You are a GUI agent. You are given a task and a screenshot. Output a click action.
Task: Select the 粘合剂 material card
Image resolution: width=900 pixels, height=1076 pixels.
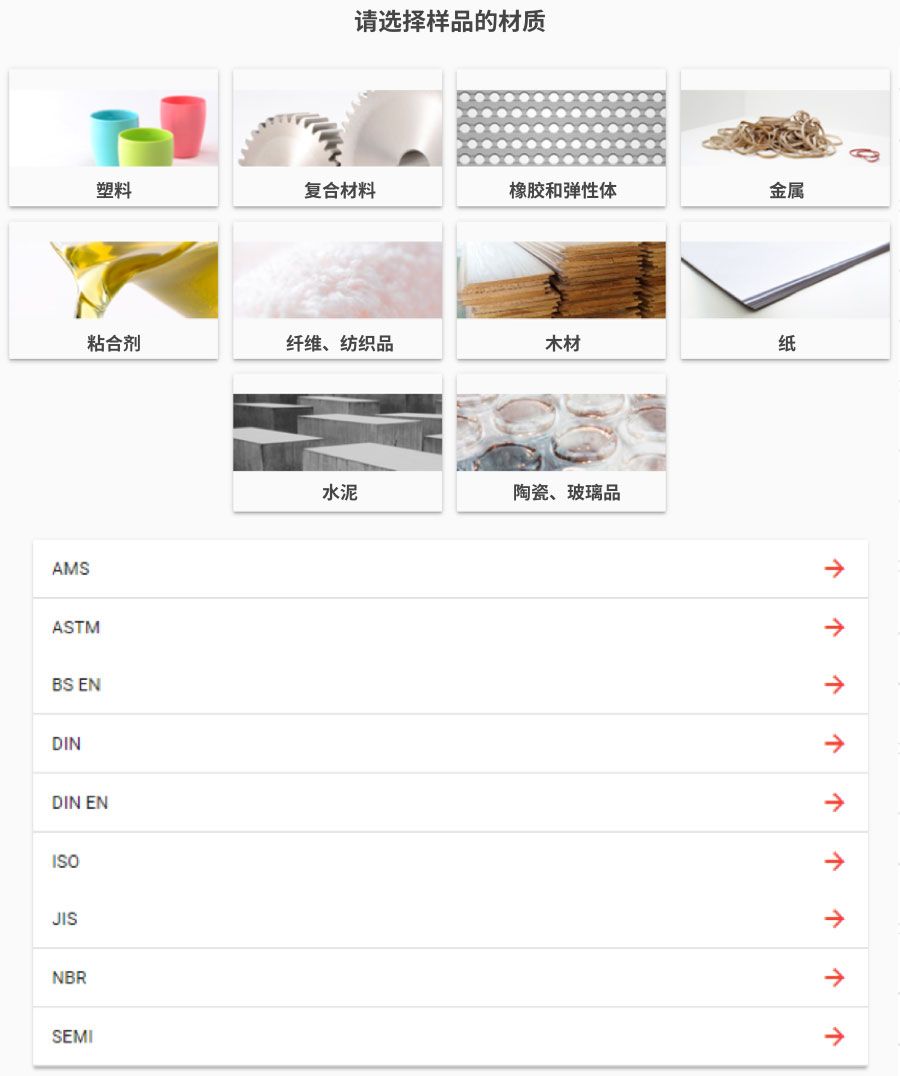pos(113,290)
